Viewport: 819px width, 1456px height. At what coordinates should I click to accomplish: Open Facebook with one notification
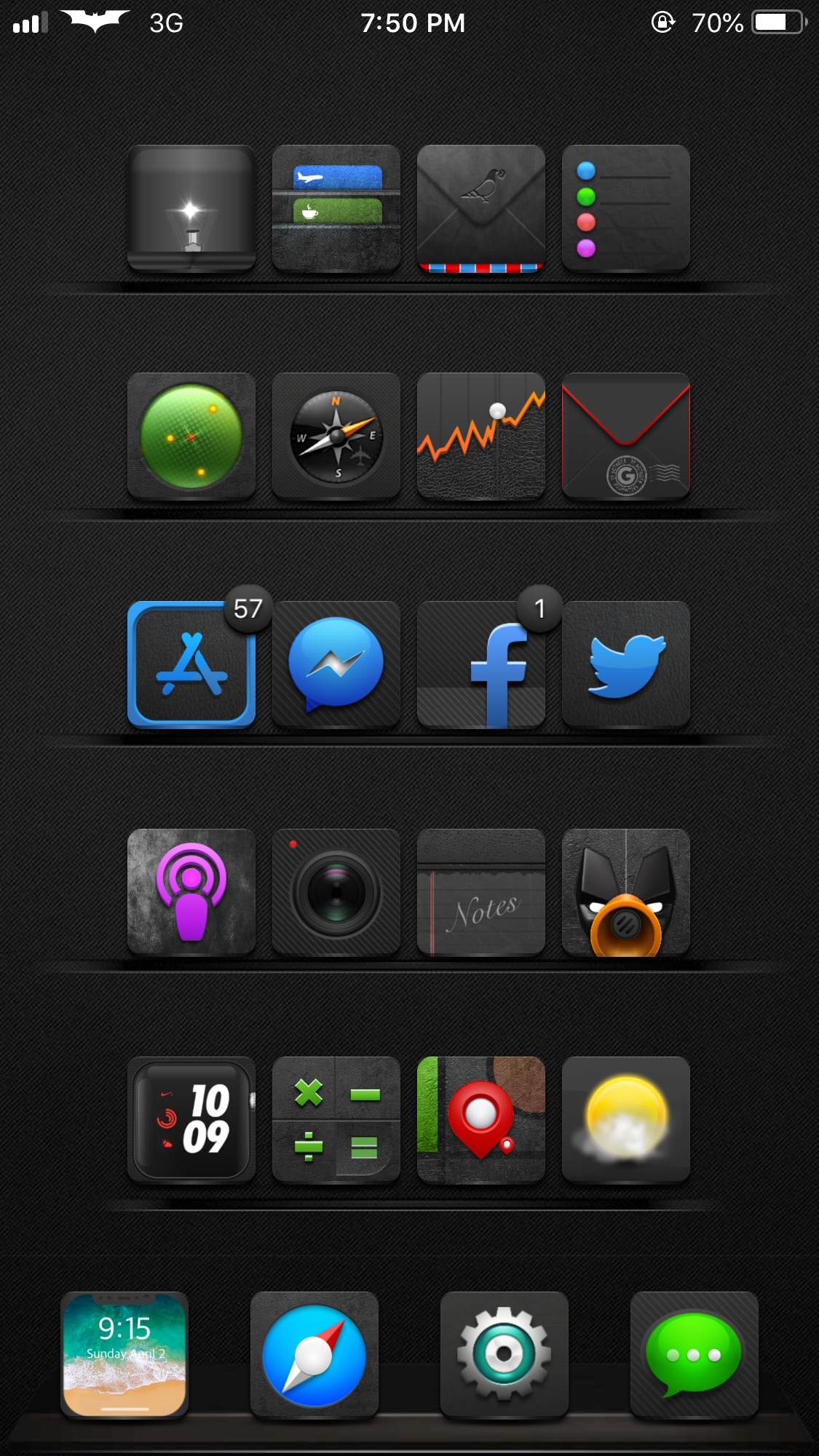pos(481,664)
